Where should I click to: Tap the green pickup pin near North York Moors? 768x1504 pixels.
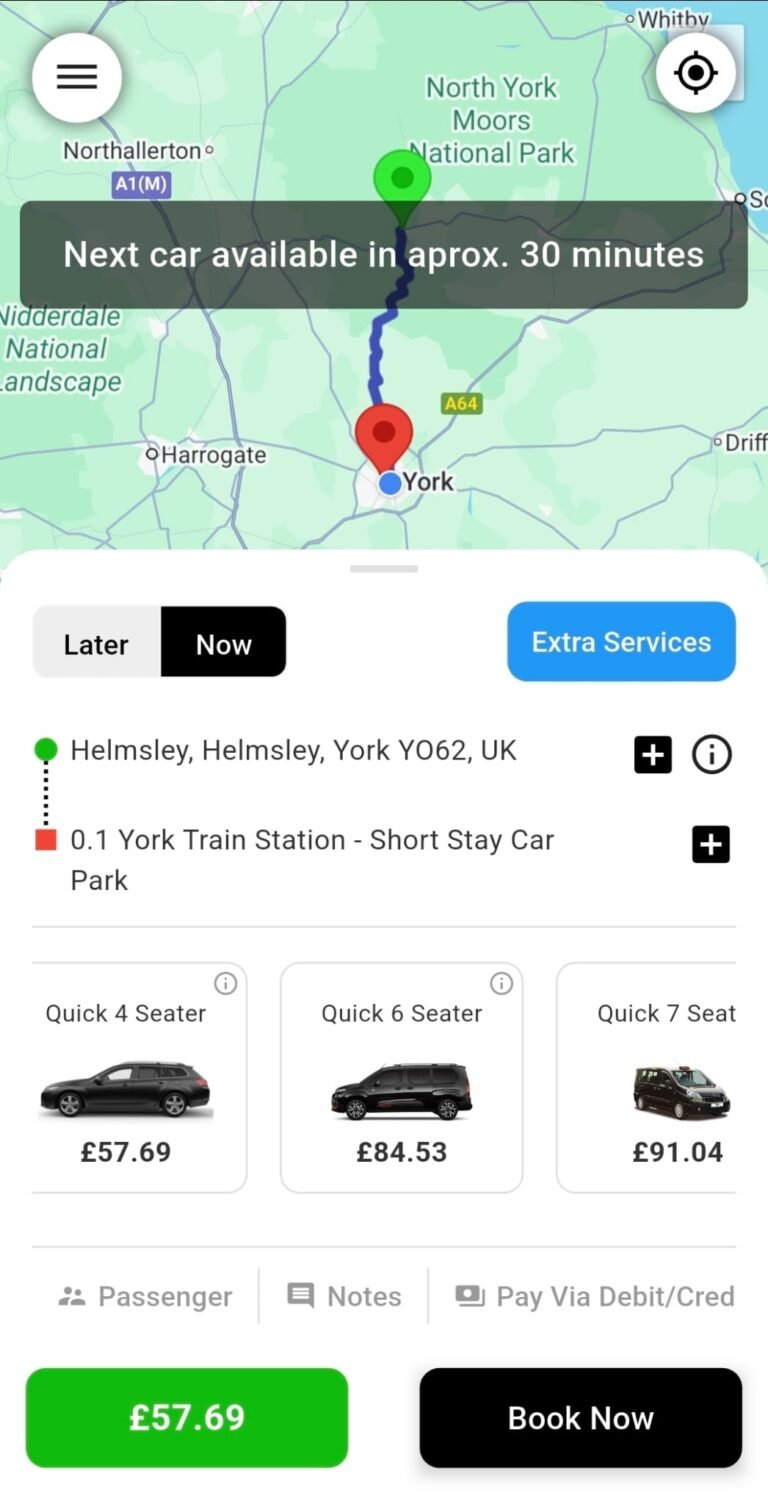tap(400, 180)
